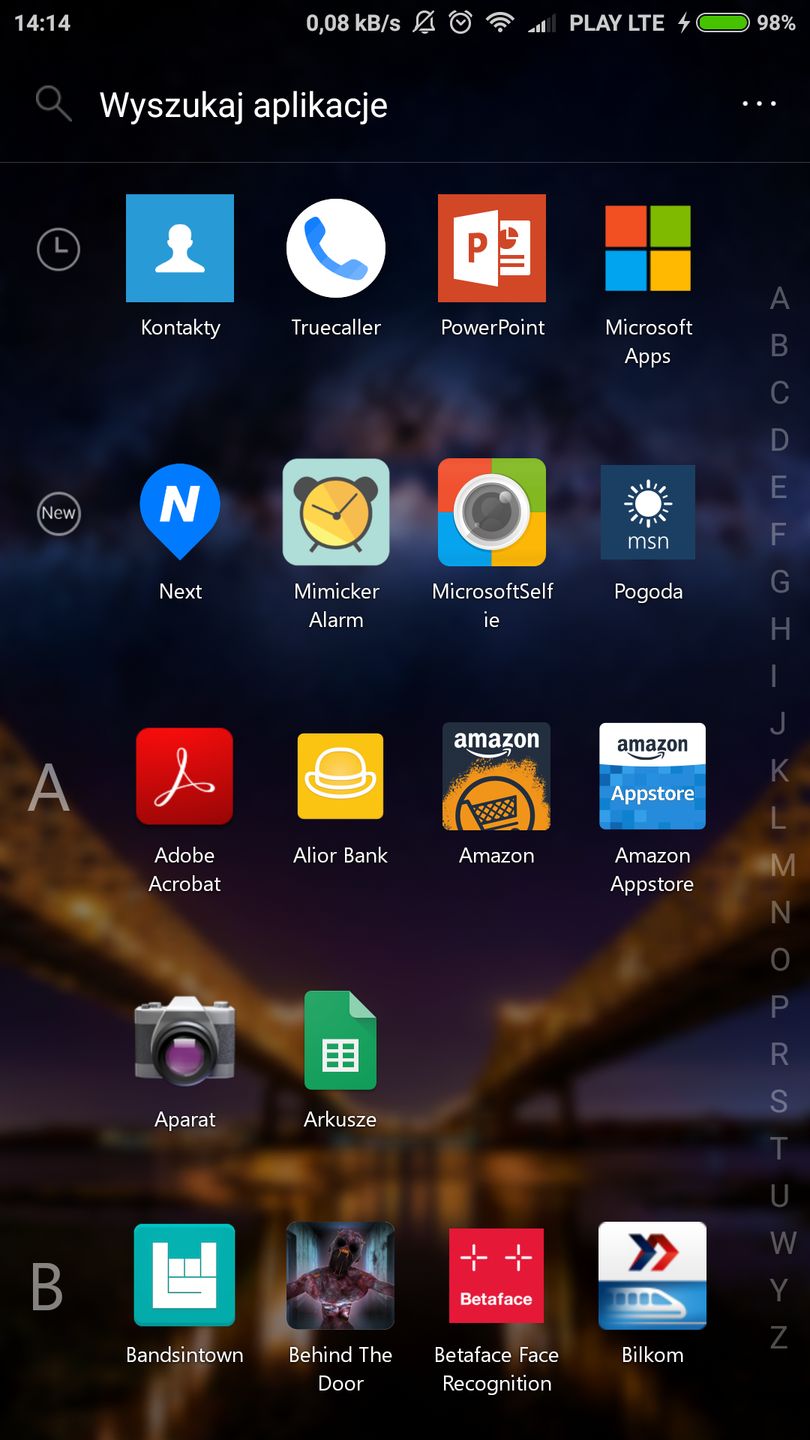Open Behind The Door game

pyautogui.click(x=340, y=1275)
